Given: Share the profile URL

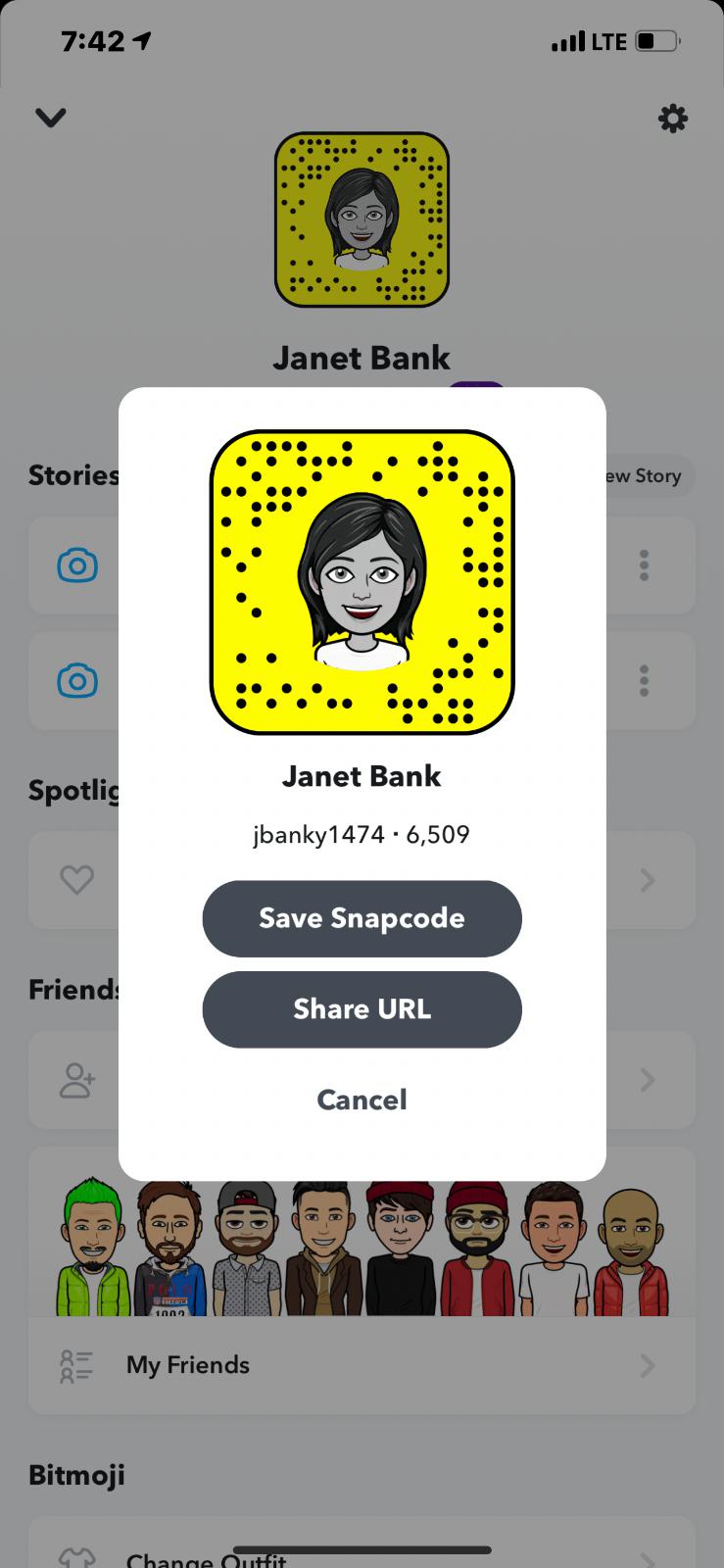Looking at the screenshot, I should [x=362, y=1009].
